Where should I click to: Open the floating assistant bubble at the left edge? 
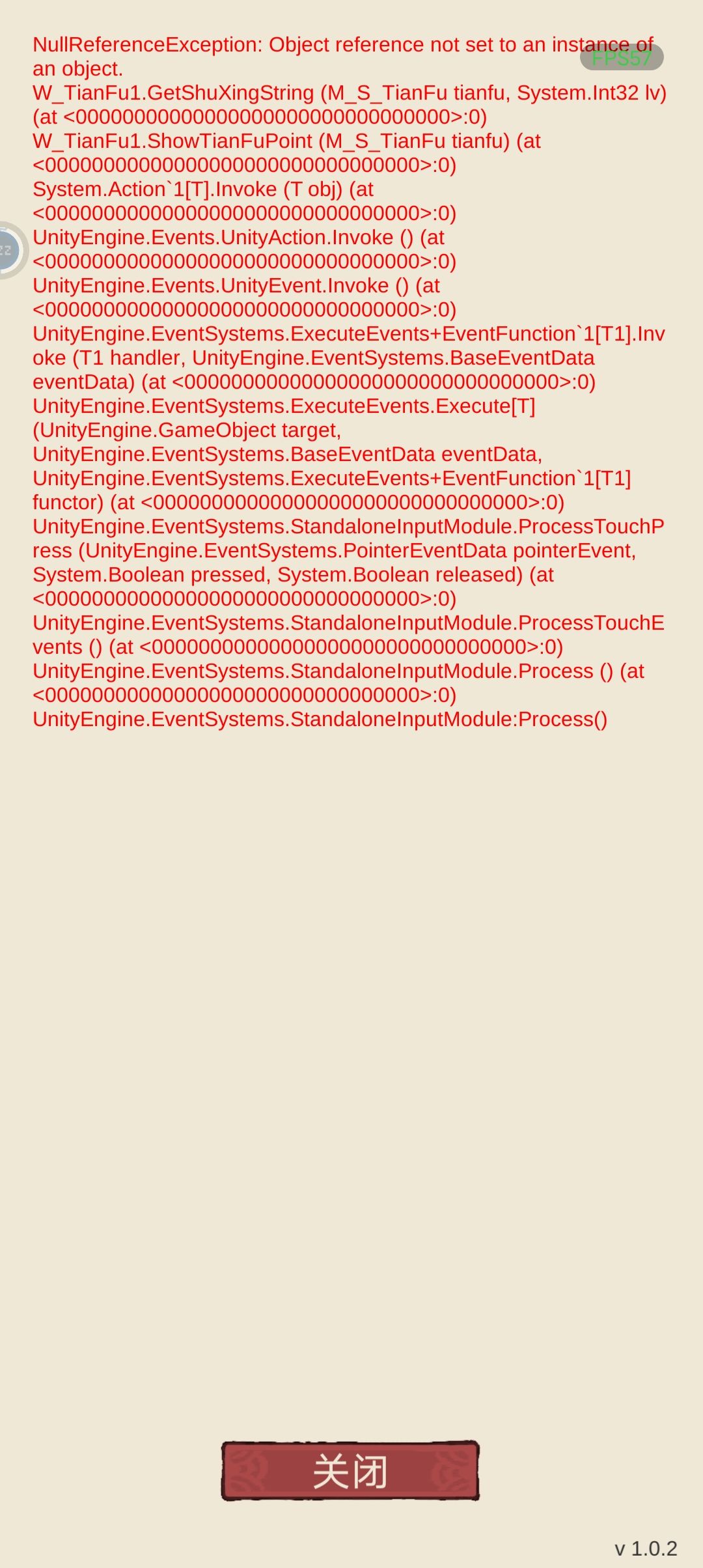[12, 251]
